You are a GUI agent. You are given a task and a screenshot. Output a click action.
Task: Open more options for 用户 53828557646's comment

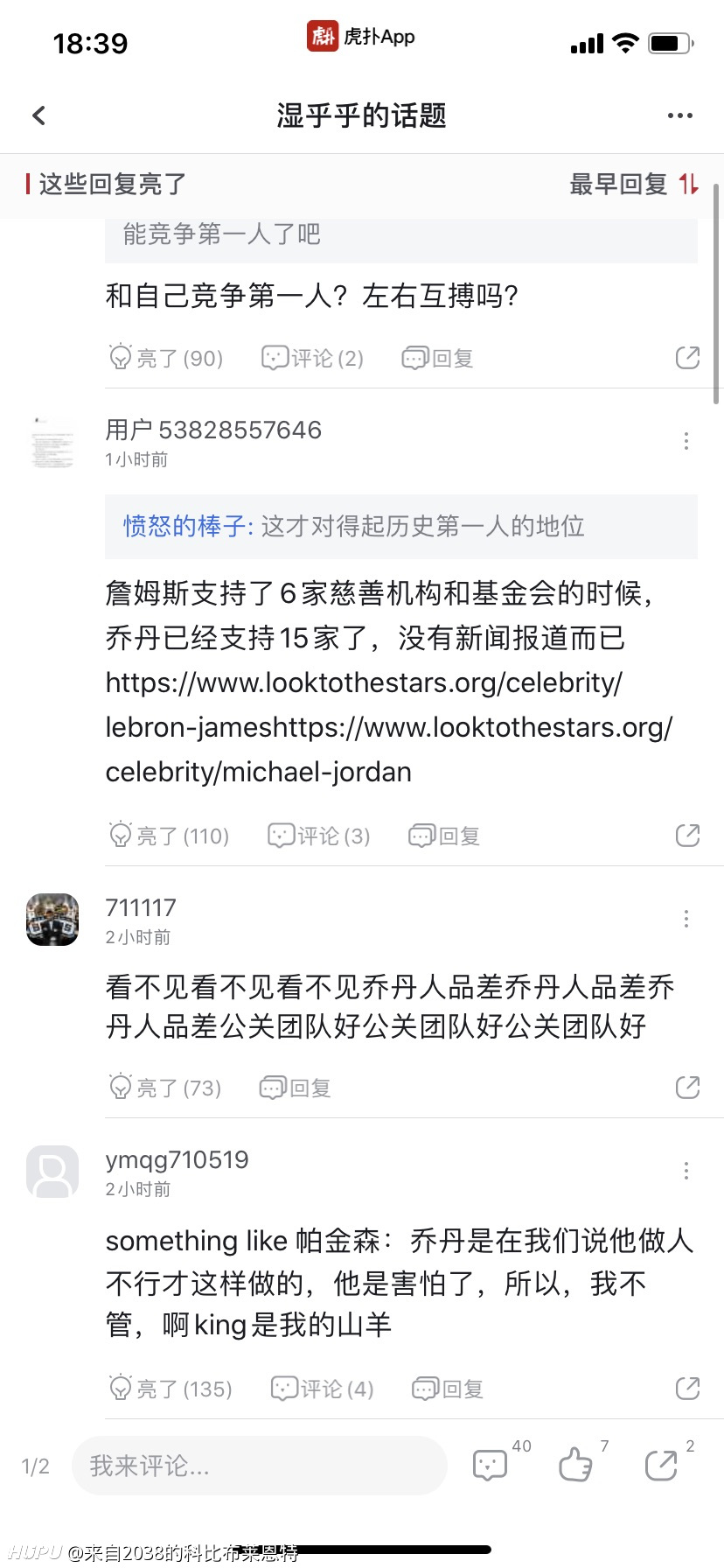pyautogui.click(x=686, y=441)
